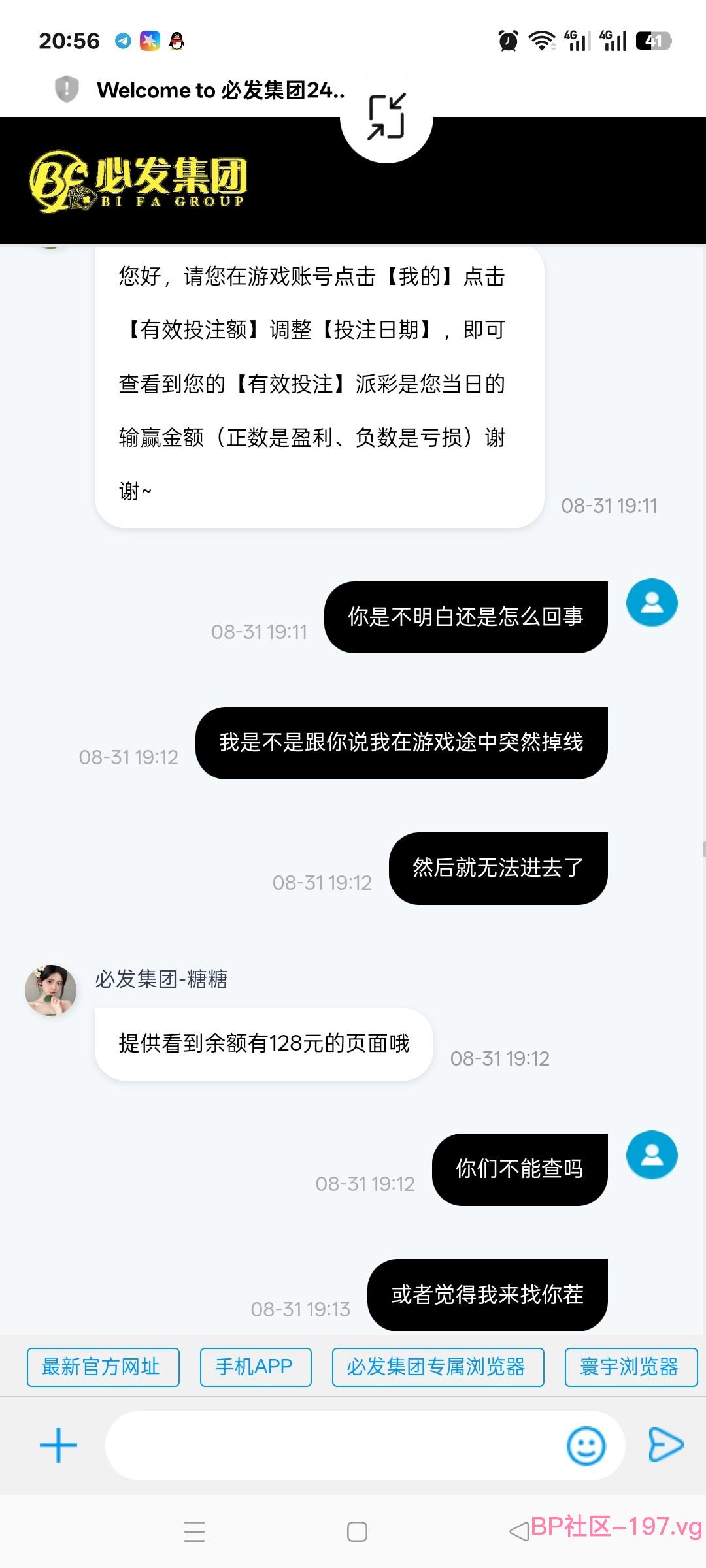Select the 手机APP button
706x1568 pixels.
coord(256,1367)
